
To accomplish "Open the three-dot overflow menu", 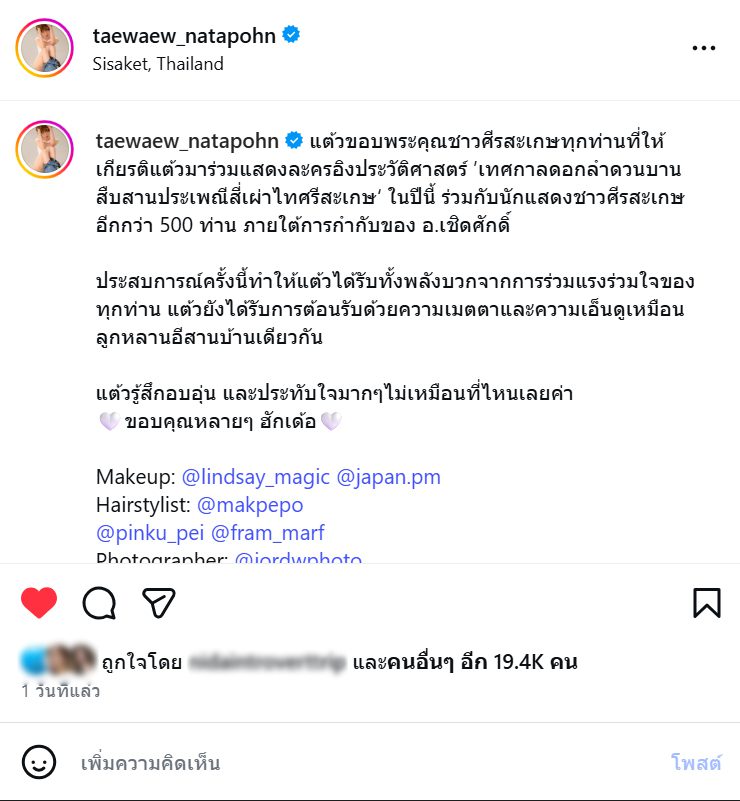I will point(704,47).
